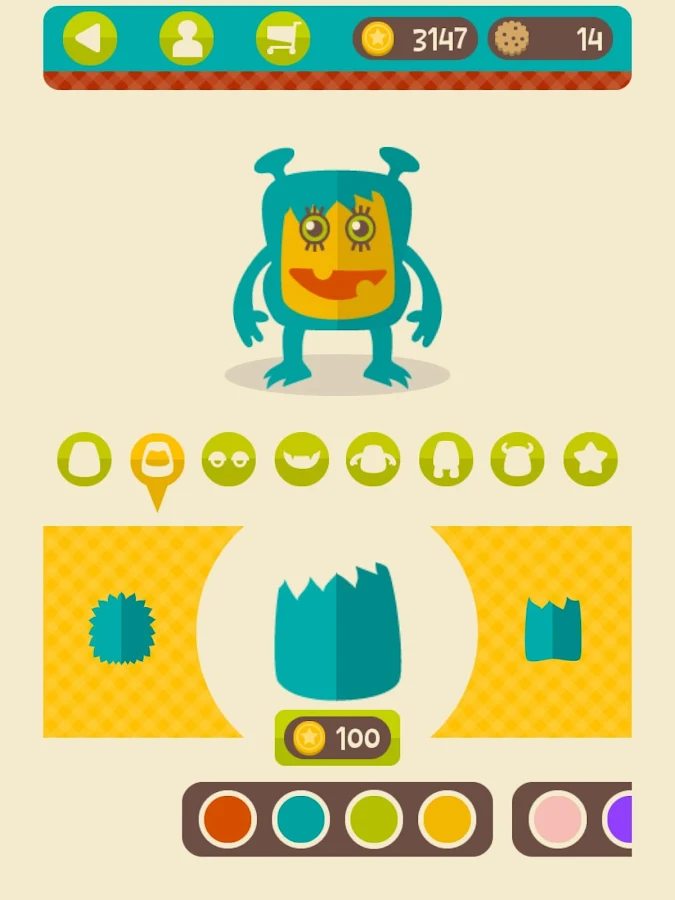The width and height of the screenshot is (675, 900).
Task: Pick the orange-red color swatch
Action: pyautogui.click(x=228, y=819)
